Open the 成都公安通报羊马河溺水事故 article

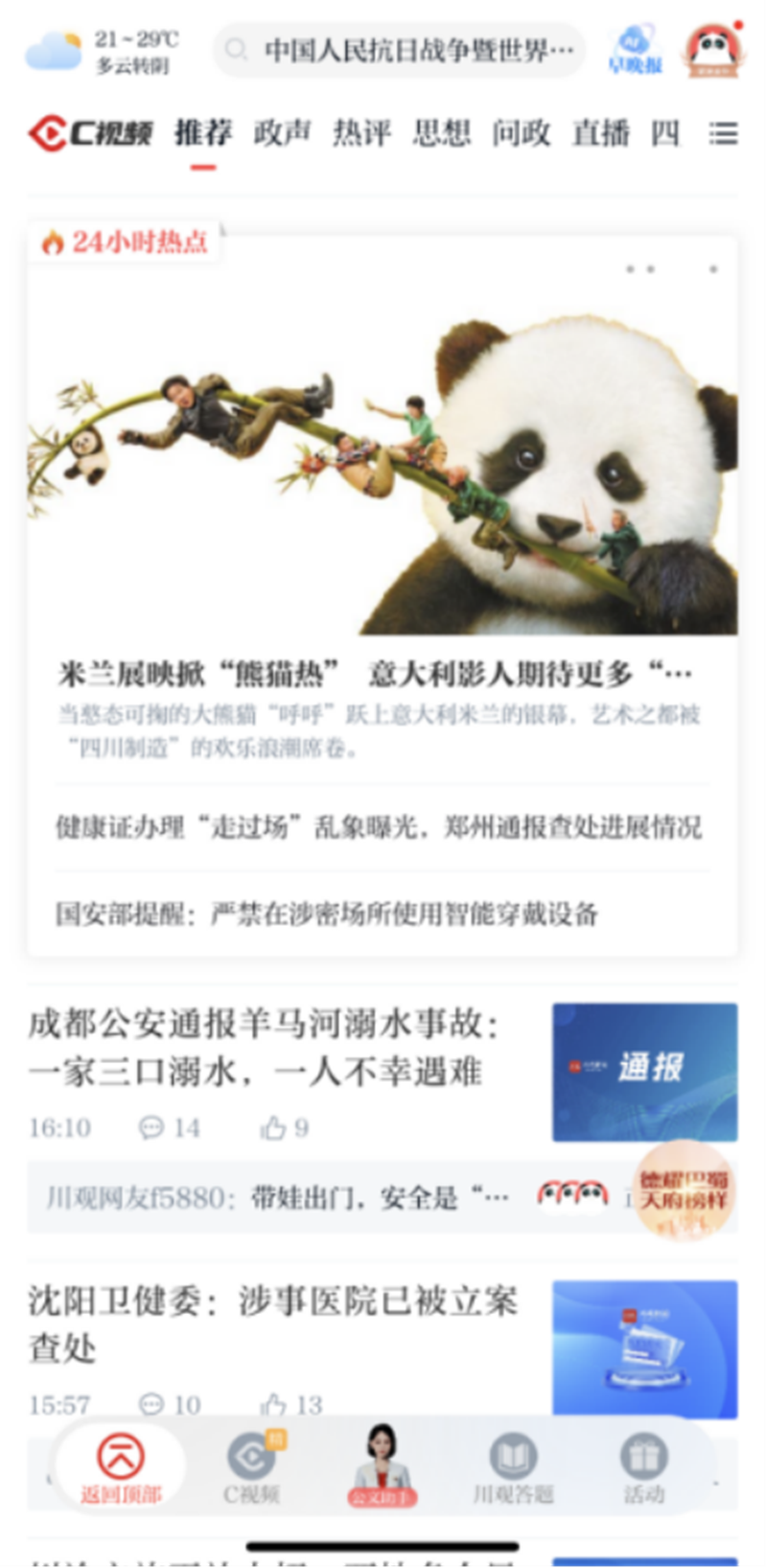coord(264,1047)
